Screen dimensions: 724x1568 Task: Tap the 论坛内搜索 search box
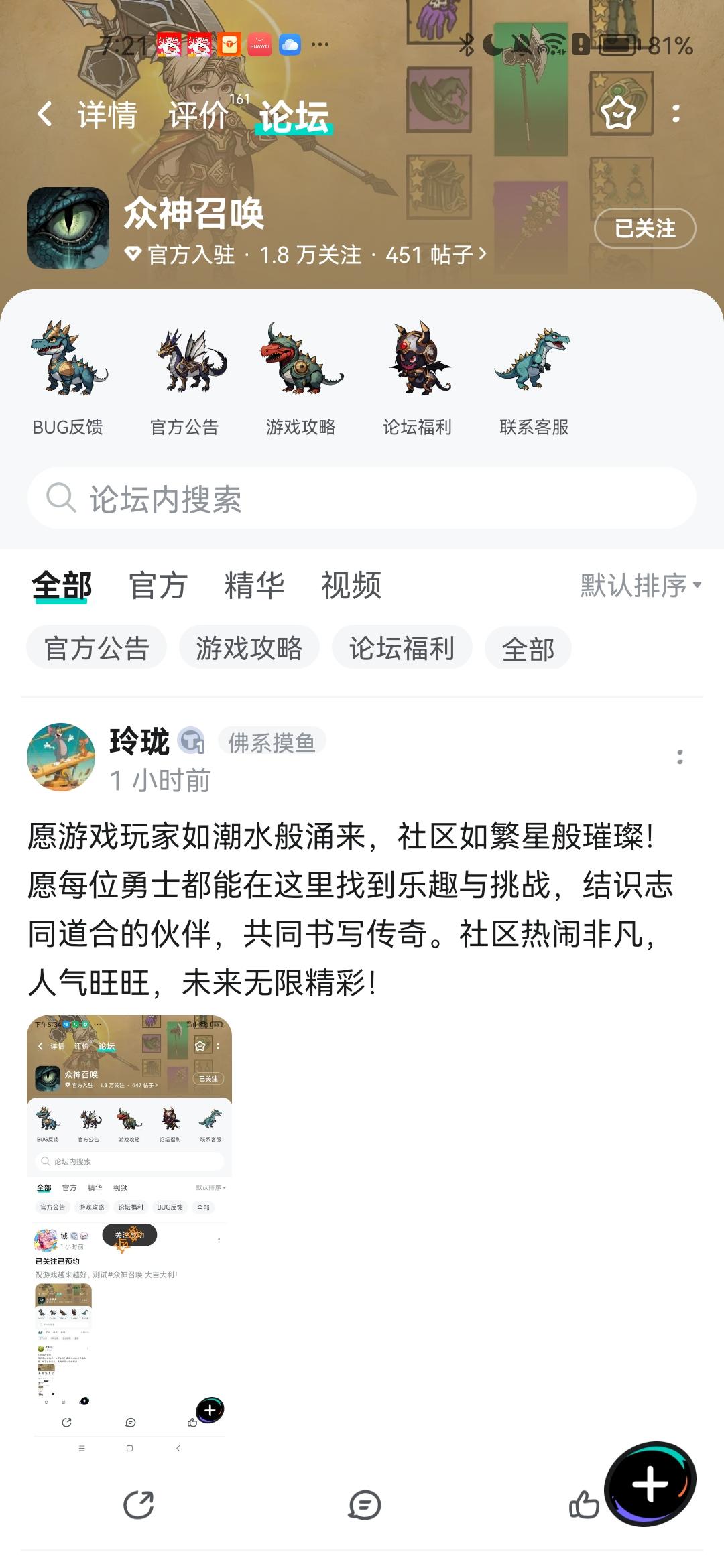coord(362,499)
